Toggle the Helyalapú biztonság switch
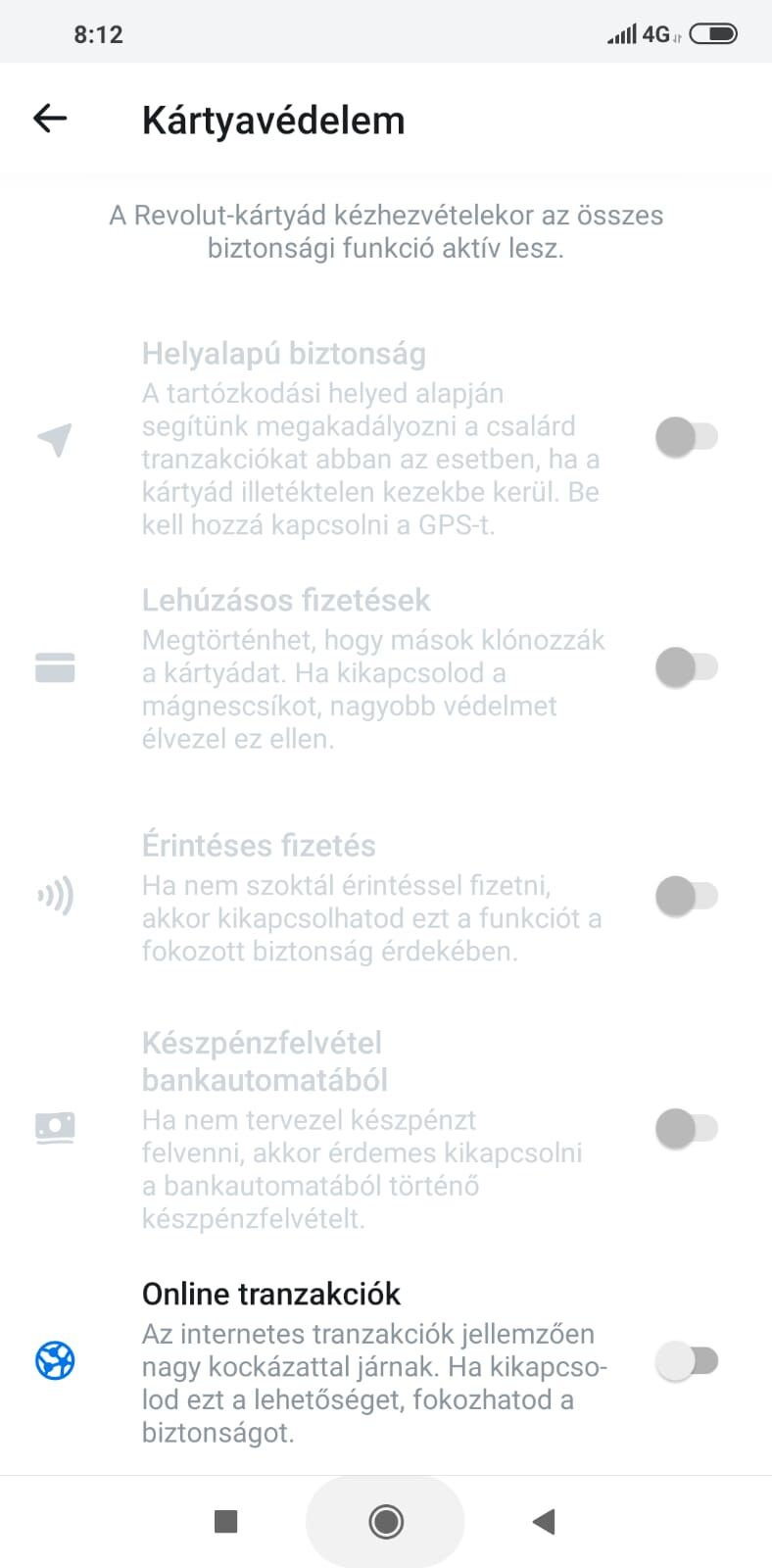Image resolution: width=772 pixels, height=1568 pixels. [x=687, y=437]
